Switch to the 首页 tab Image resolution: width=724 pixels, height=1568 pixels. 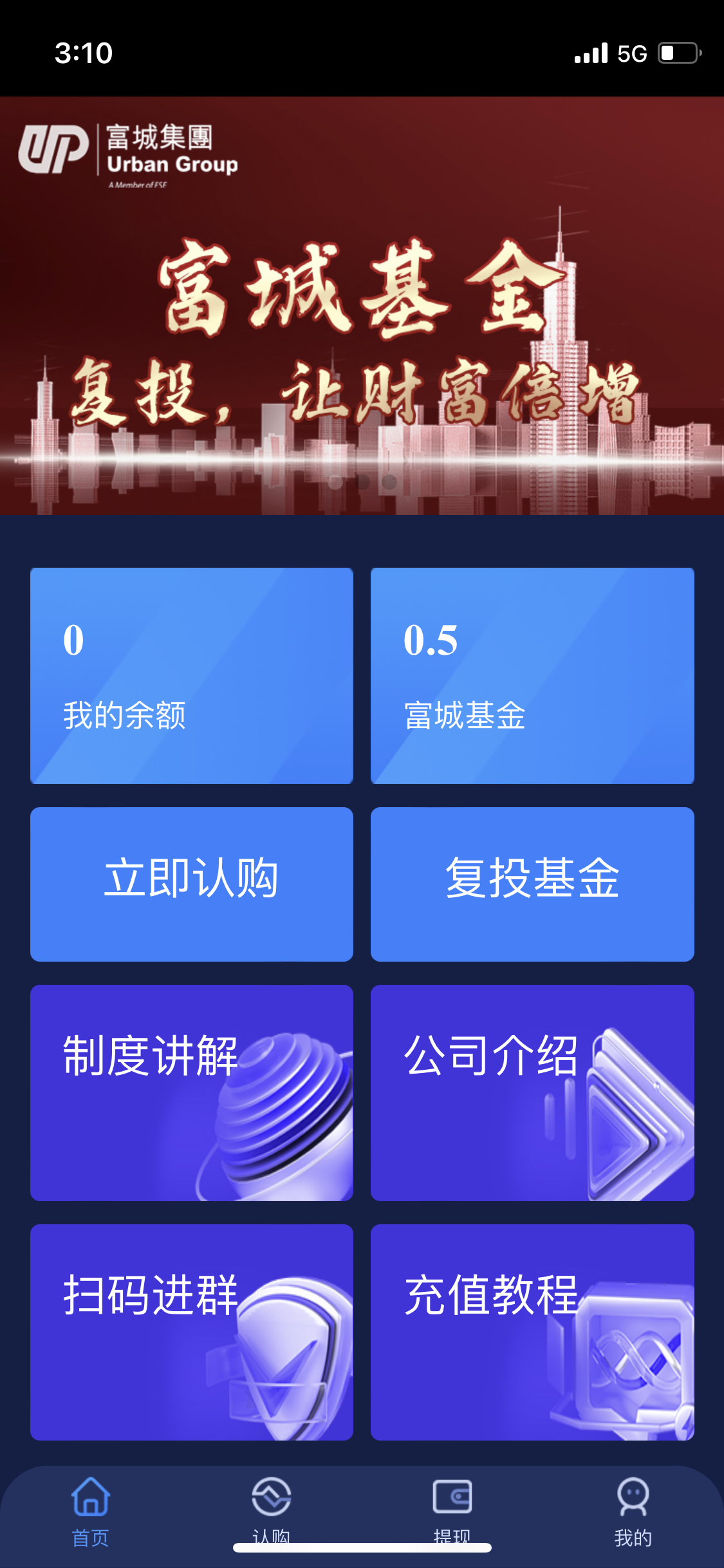click(91, 1509)
